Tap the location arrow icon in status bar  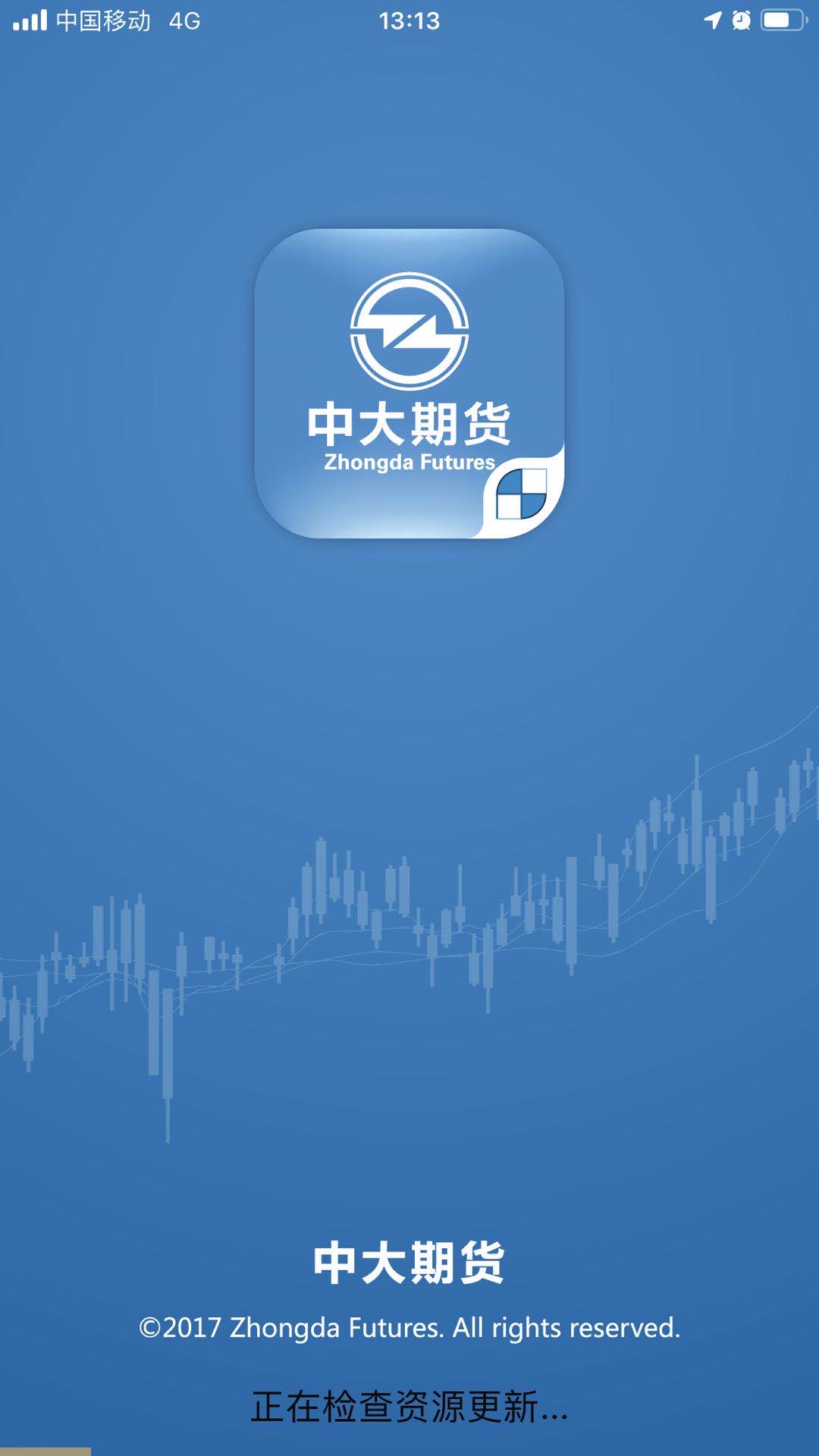pos(711,20)
